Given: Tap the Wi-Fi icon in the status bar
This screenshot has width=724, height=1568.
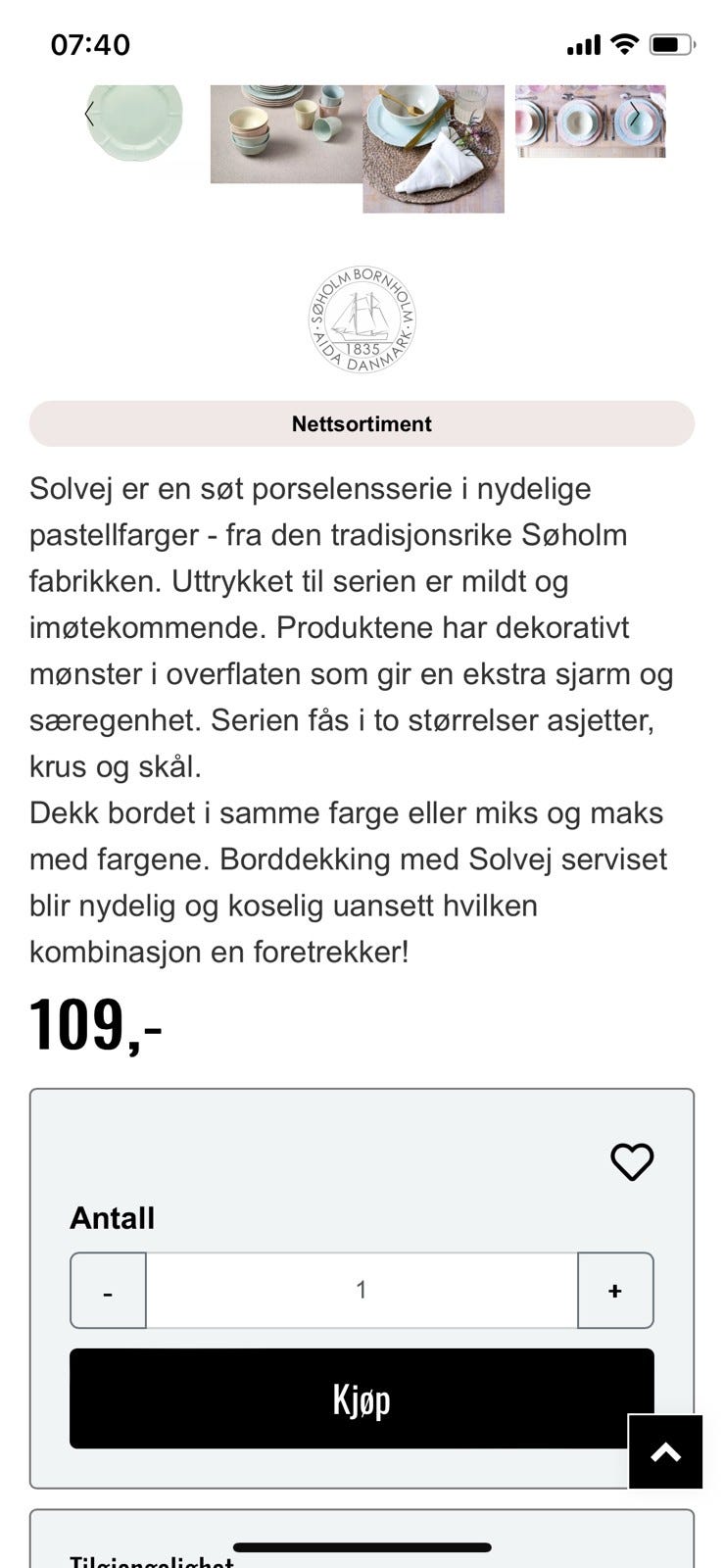Looking at the screenshot, I should pos(625,44).
